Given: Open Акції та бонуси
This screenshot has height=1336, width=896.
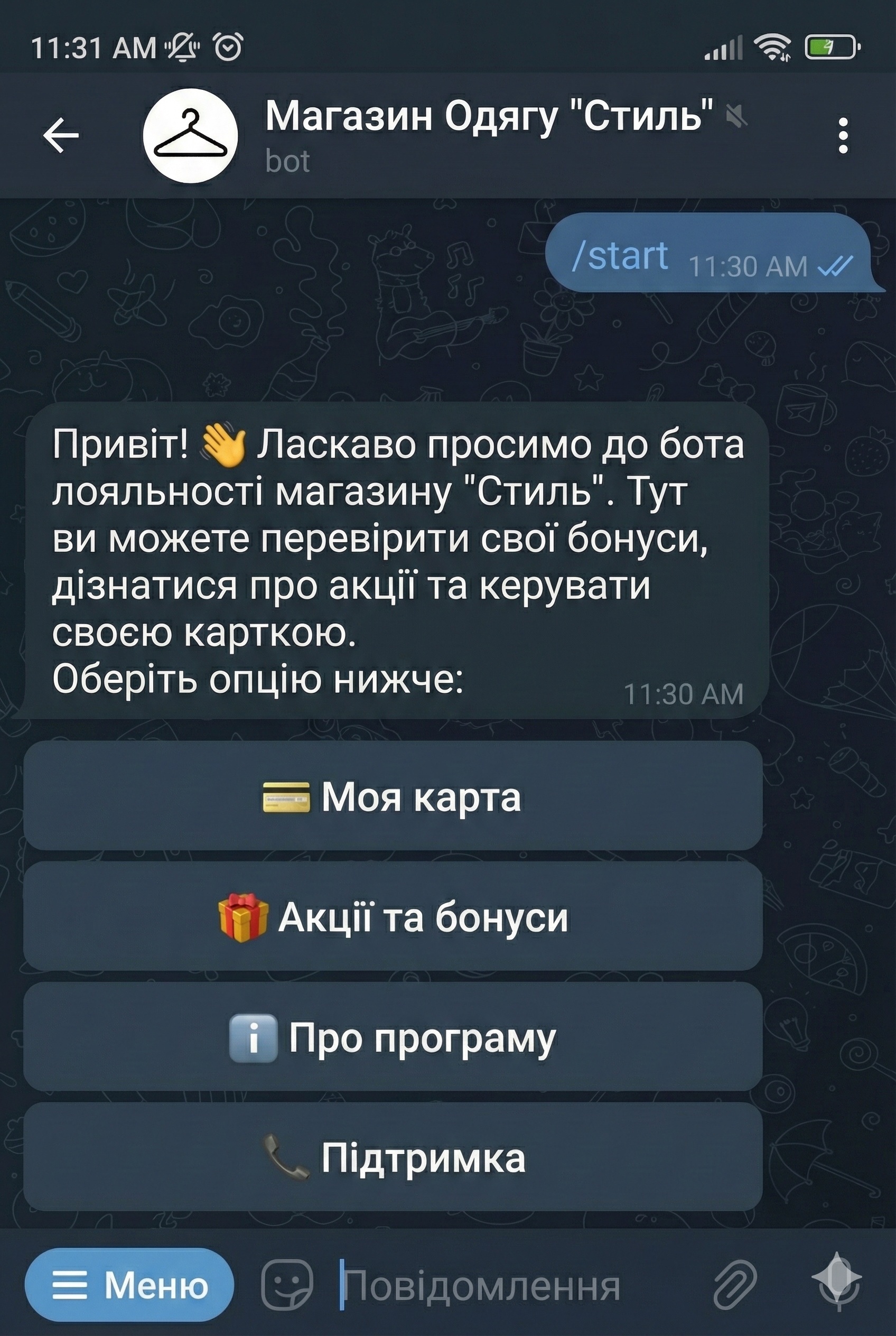Looking at the screenshot, I should (393, 917).
